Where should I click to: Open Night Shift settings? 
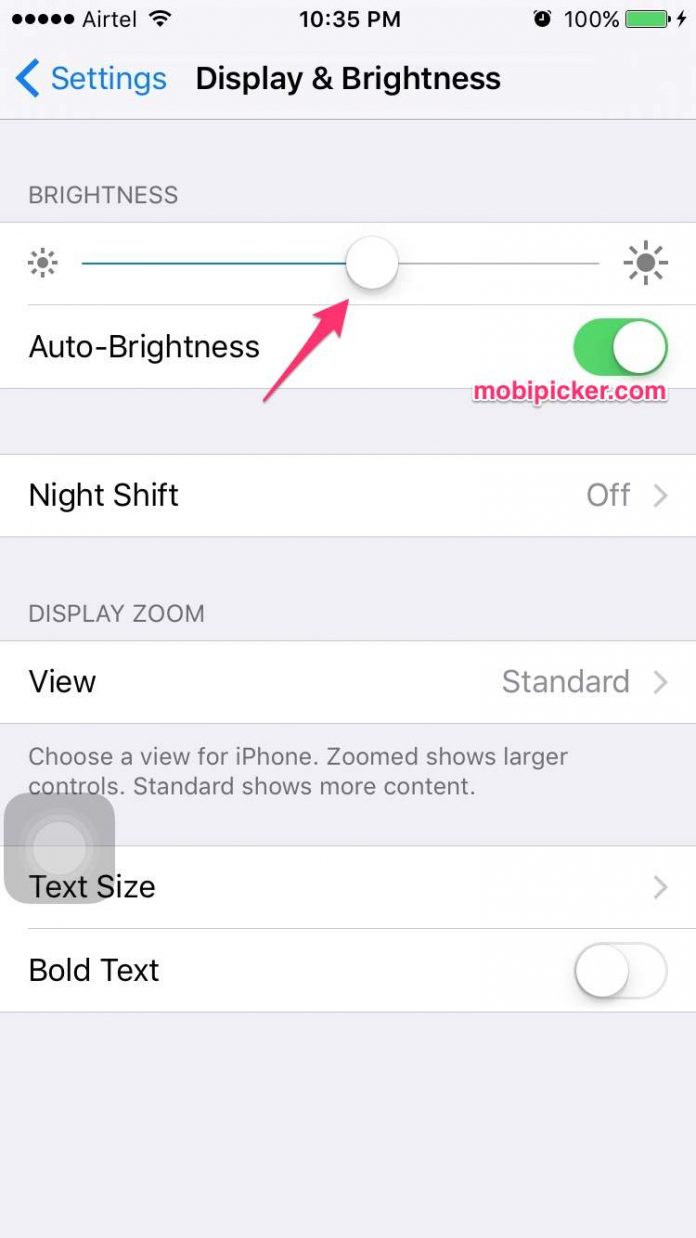(347, 496)
